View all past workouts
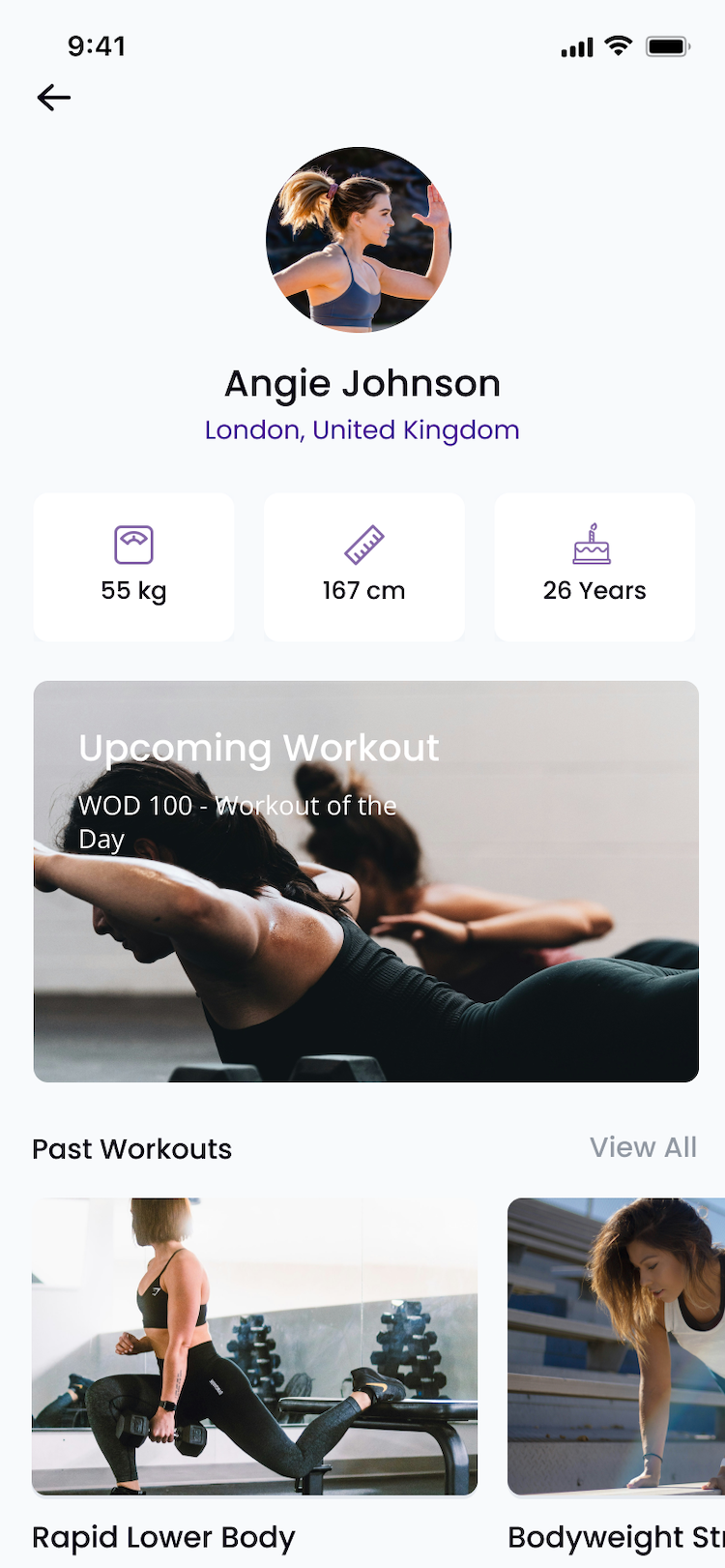Image resolution: width=725 pixels, height=1568 pixels. (x=643, y=1147)
